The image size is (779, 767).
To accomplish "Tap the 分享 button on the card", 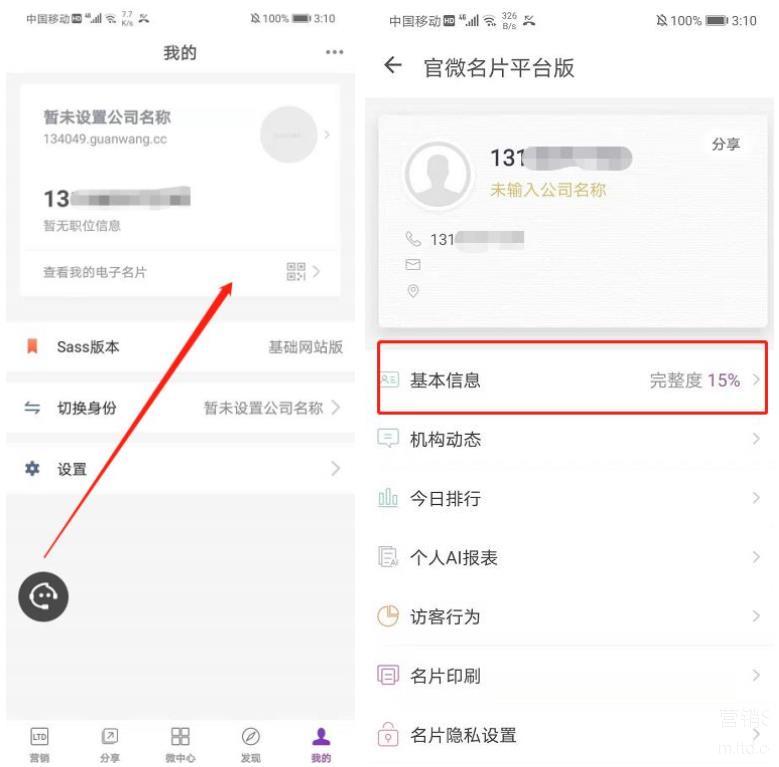I will click(726, 145).
